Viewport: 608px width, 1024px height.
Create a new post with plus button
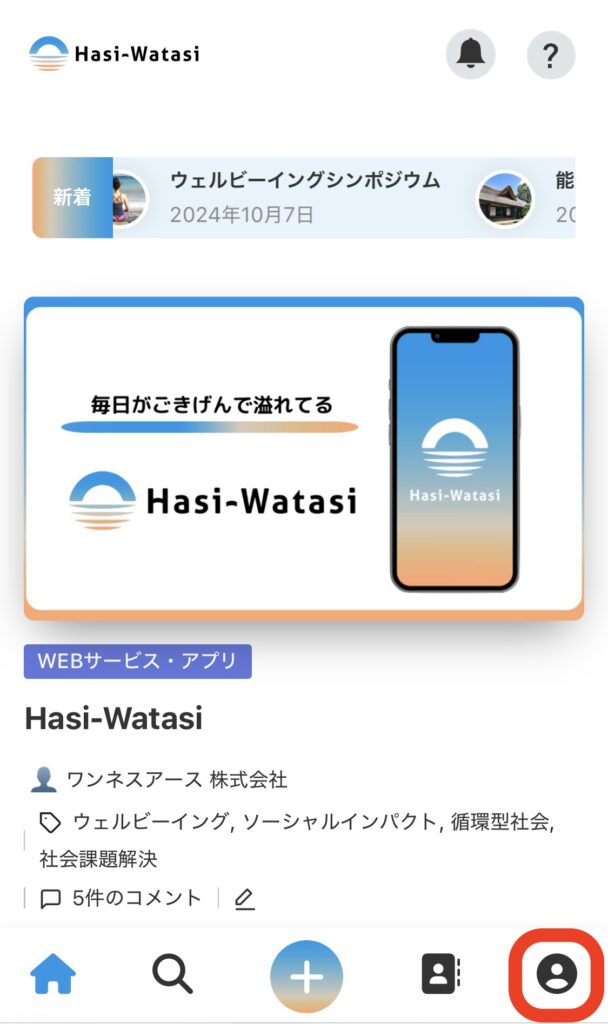click(x=306, y=977)
